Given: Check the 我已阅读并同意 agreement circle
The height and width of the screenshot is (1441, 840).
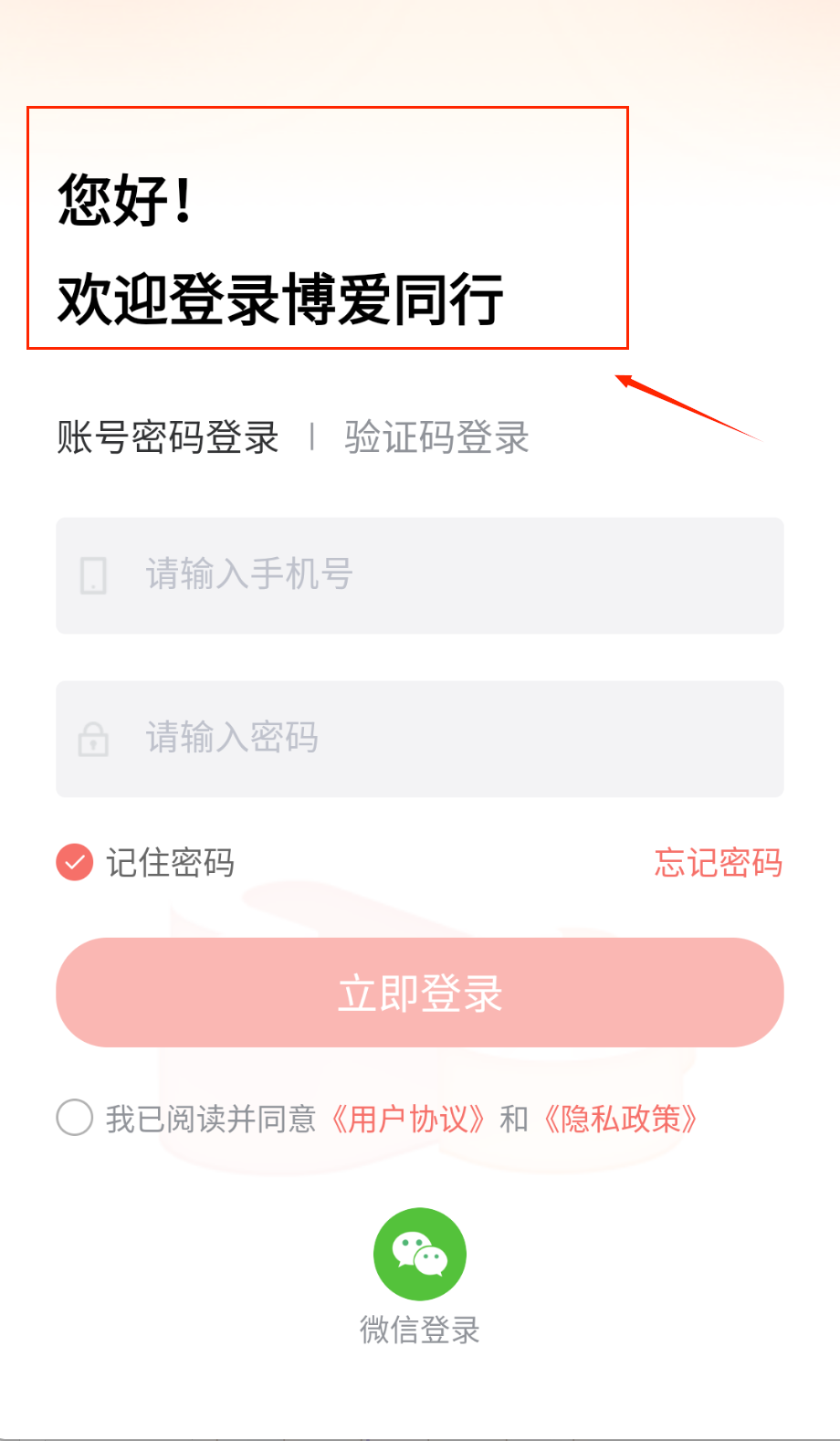Looking at the screenshot, I should click(x=75, y=1118).
